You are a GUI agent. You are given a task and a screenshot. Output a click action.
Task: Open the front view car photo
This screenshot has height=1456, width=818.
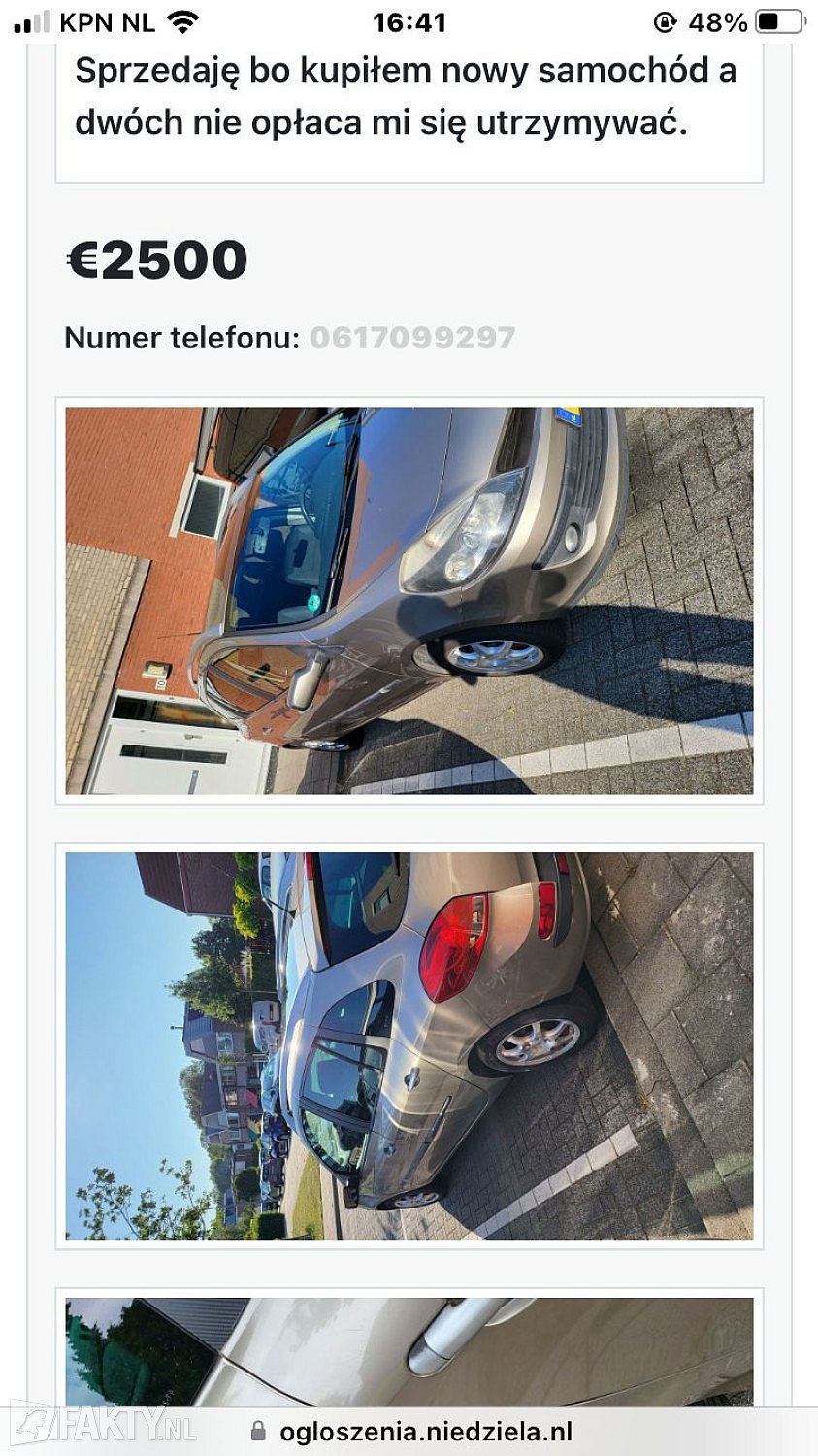click(409, 601)
